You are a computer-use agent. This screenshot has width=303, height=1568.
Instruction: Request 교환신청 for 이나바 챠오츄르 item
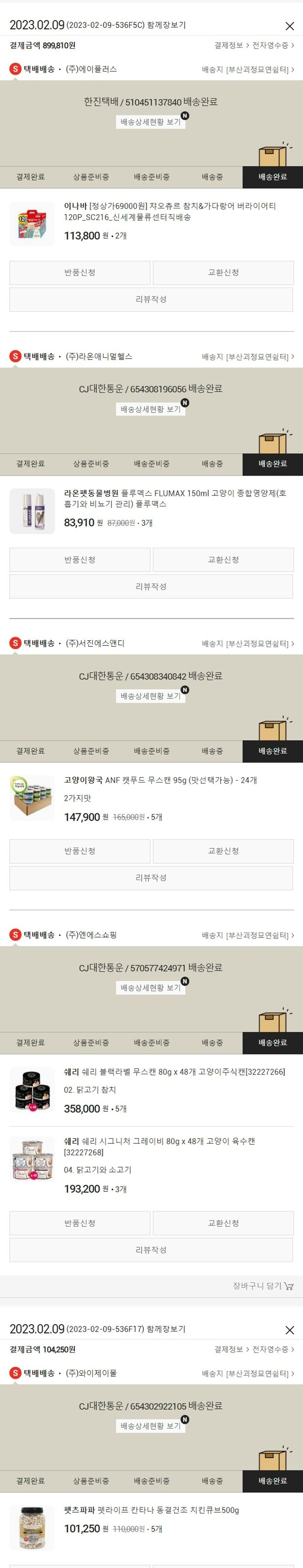223,273
